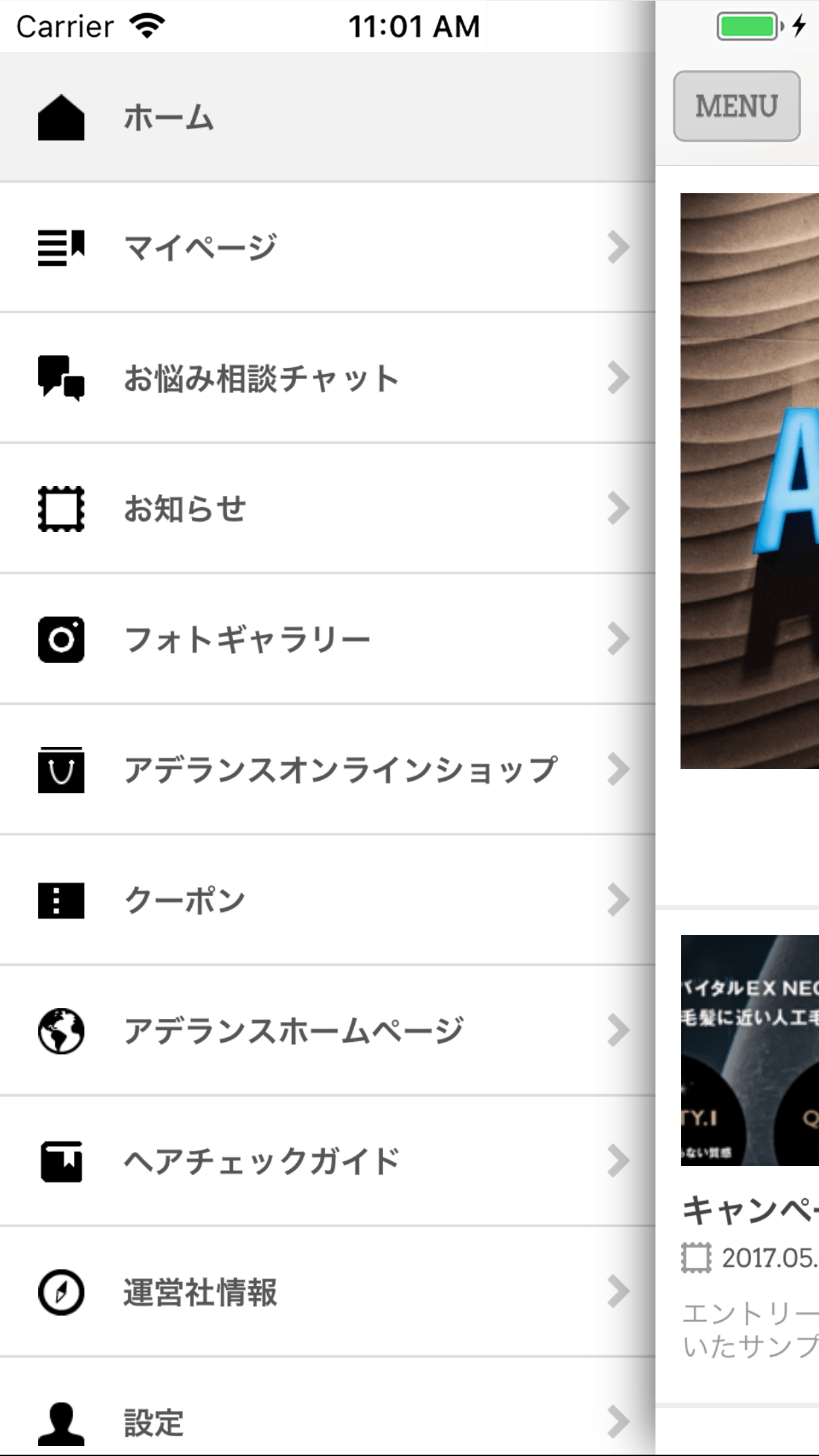
Task: Open マイページ
Action: (x=326, y=248)
